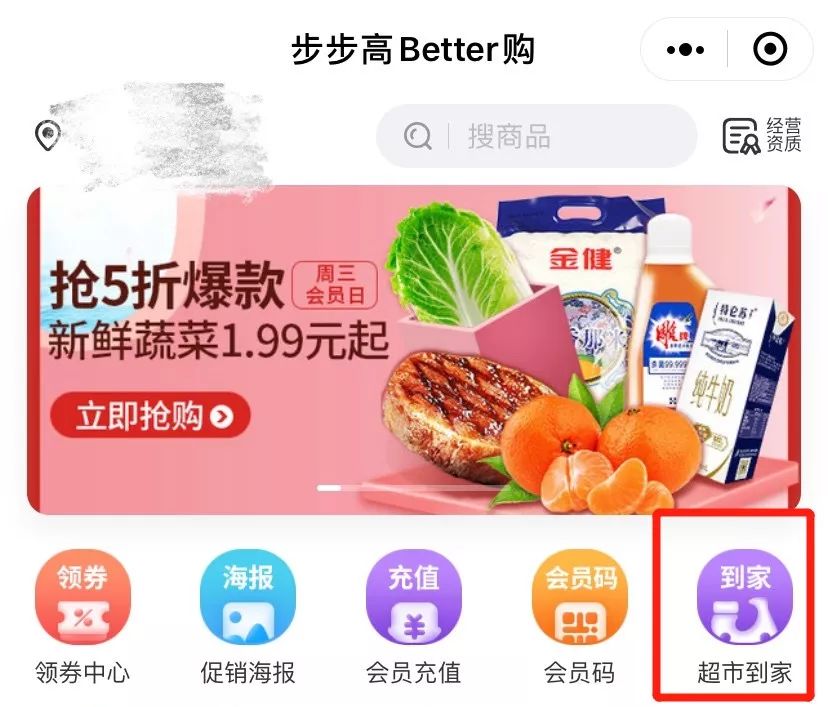The height and width of the screenshot is (707, 828).
Task: Tap the 搜商品 search box
Action: pyautogui.click(x=535, y=136)
